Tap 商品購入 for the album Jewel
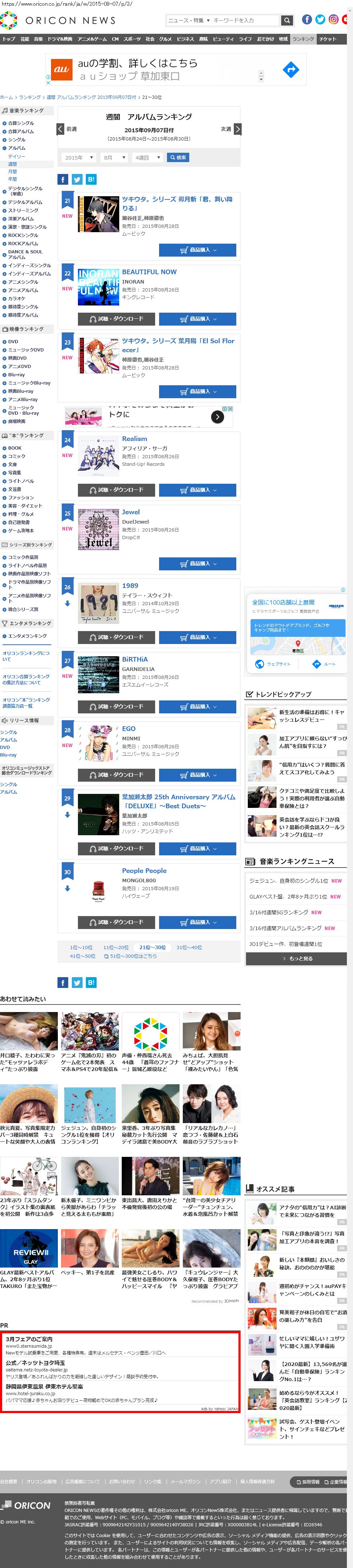353x1568 pixels. (197, 564)
